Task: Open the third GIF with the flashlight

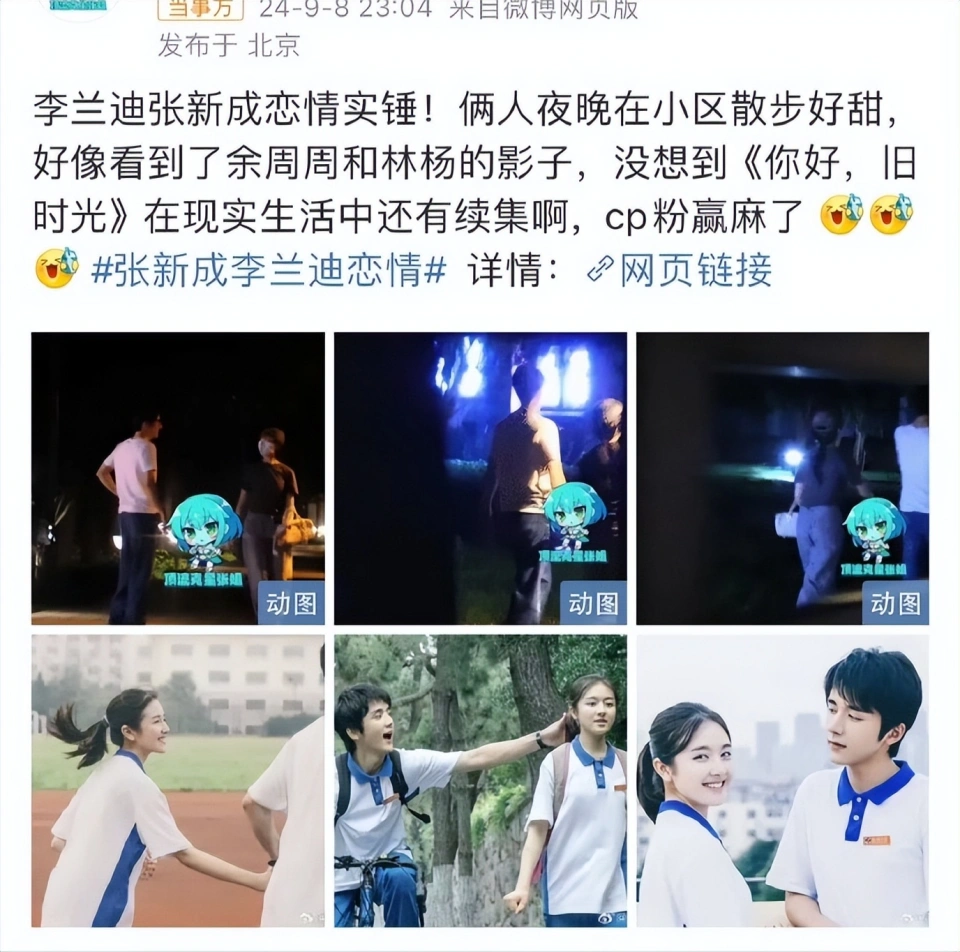Action: pos(782,478)
